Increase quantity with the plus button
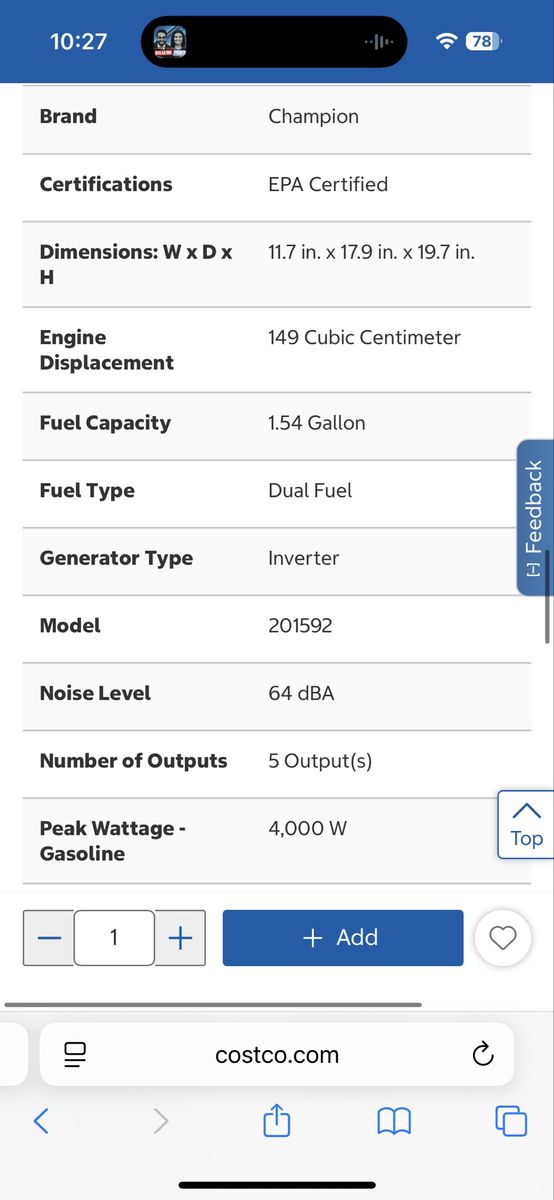The image size is (554, 1200). pos(180,938)
